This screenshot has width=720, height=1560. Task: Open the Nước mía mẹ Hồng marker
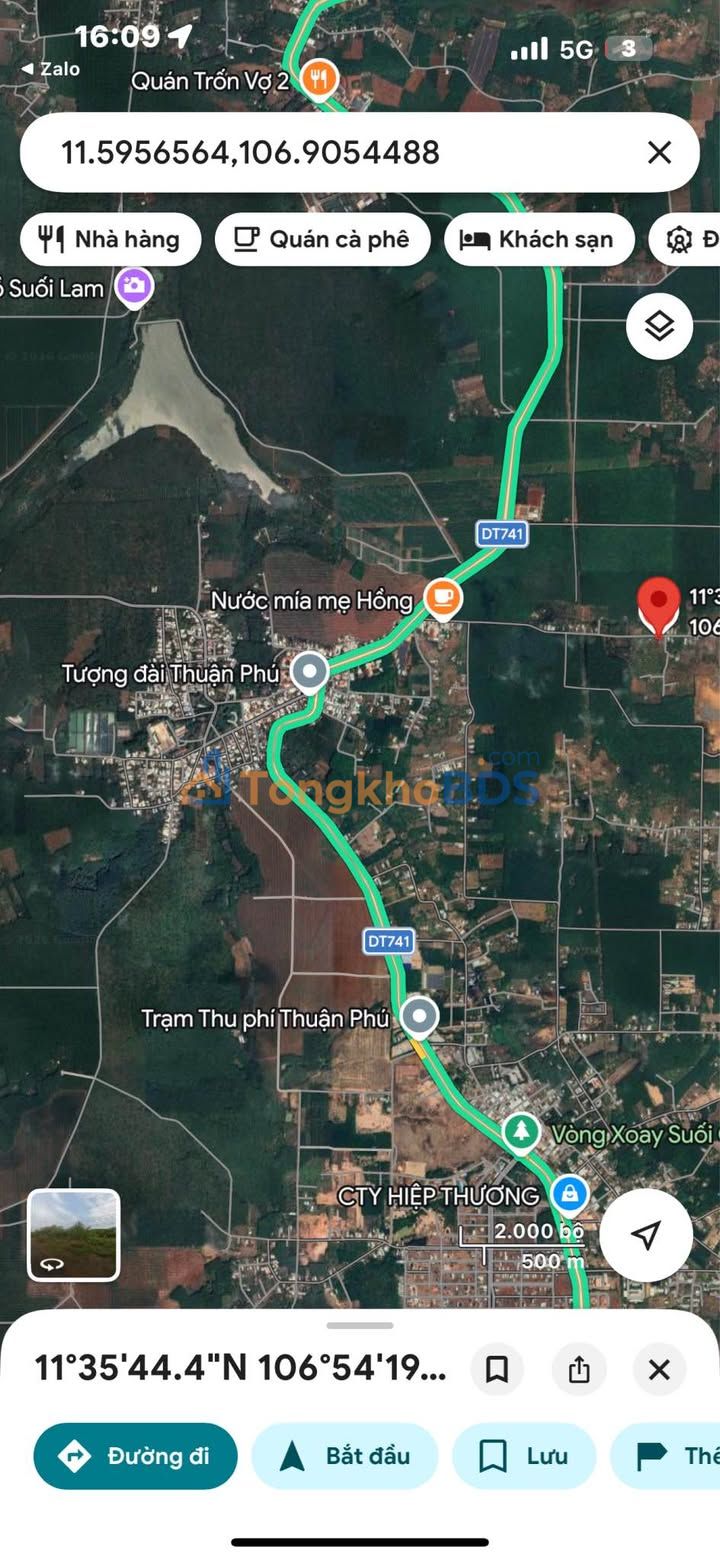[x=443, y=599]
